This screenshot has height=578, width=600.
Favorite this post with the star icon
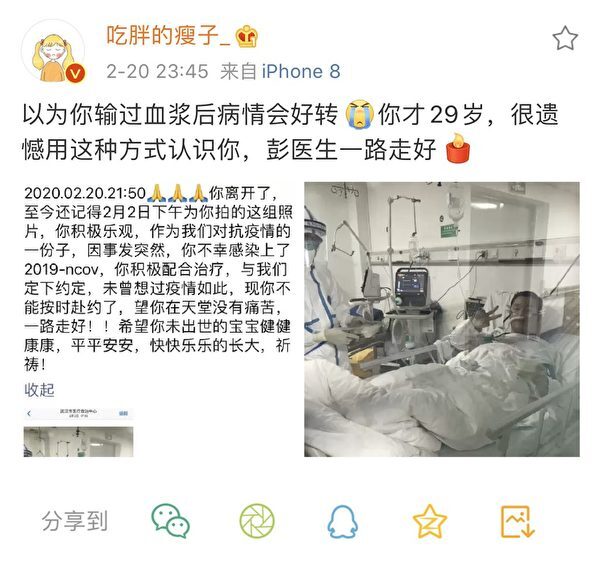click(565, 39)
